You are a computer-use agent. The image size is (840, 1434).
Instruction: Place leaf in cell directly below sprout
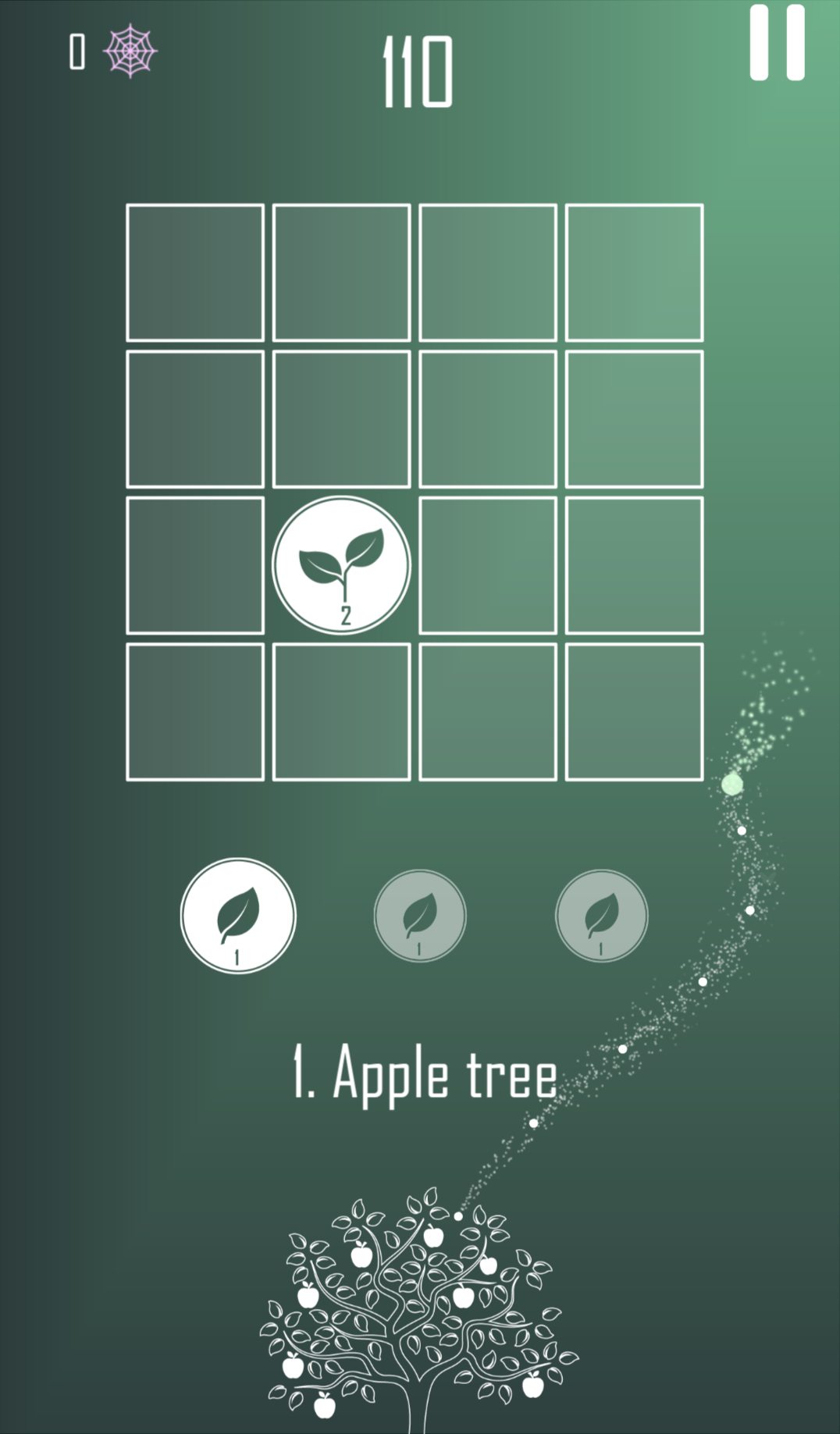coord(341,711)
